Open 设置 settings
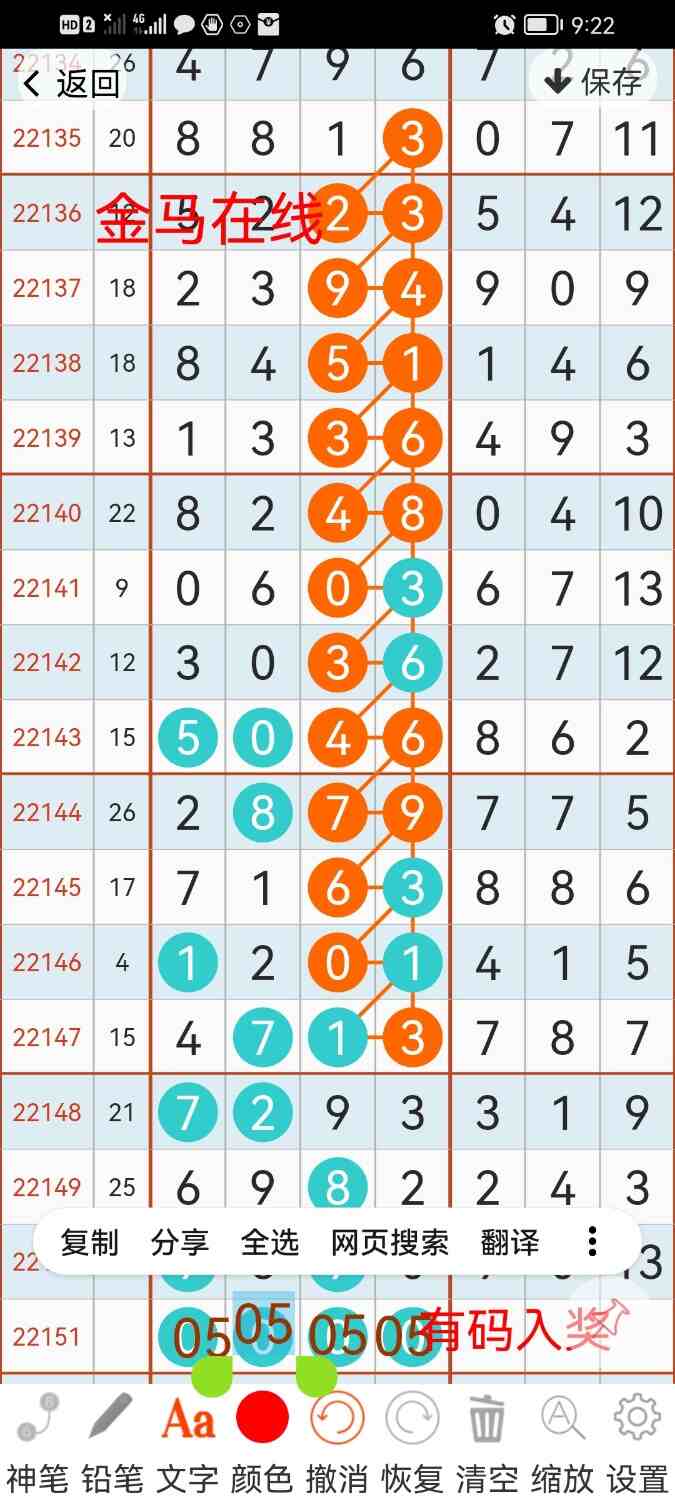Screen dimensions: 675x1500 pyautogui.click(x=637, y=1440)
